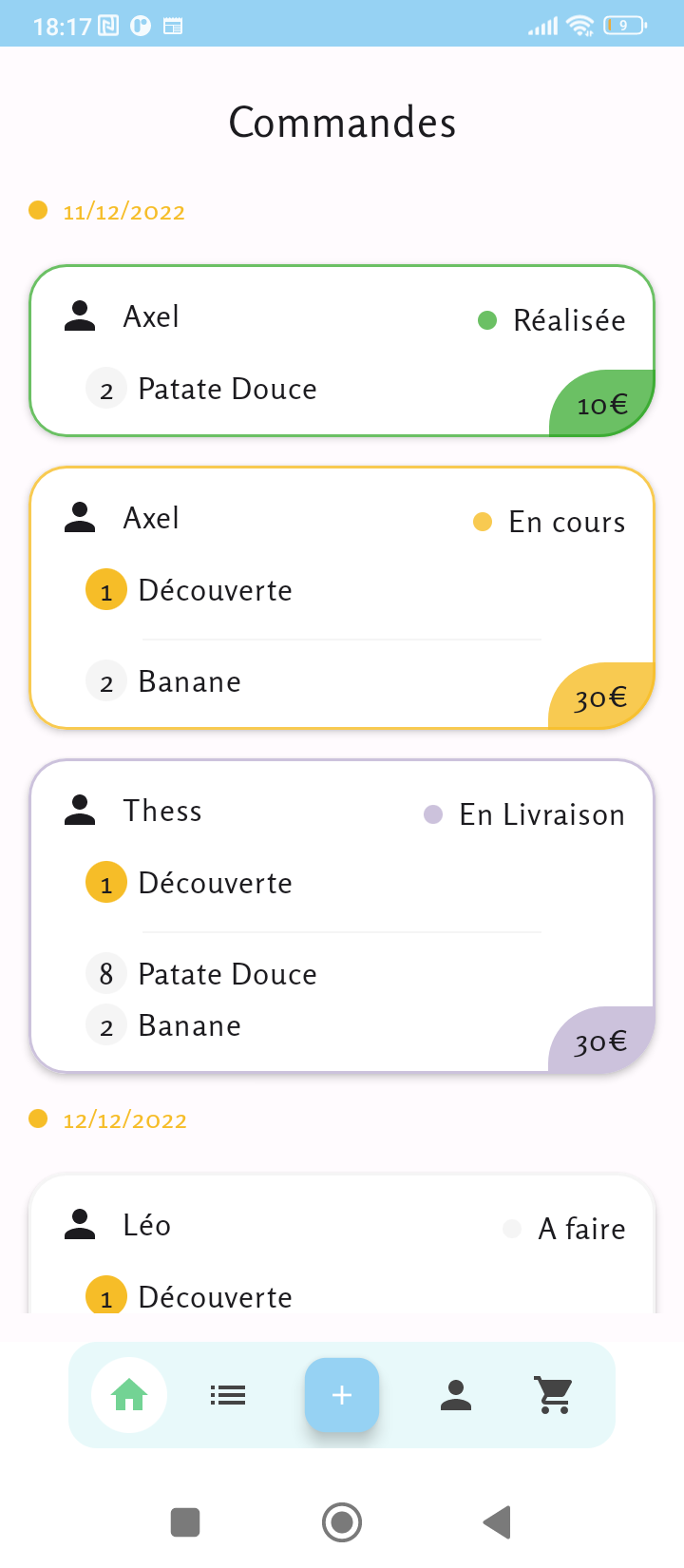The image size is (684, 1568).
Task: Toggle the purple status dot next to En Livraison
Action: pyautogui.click(x=431, y=814)
